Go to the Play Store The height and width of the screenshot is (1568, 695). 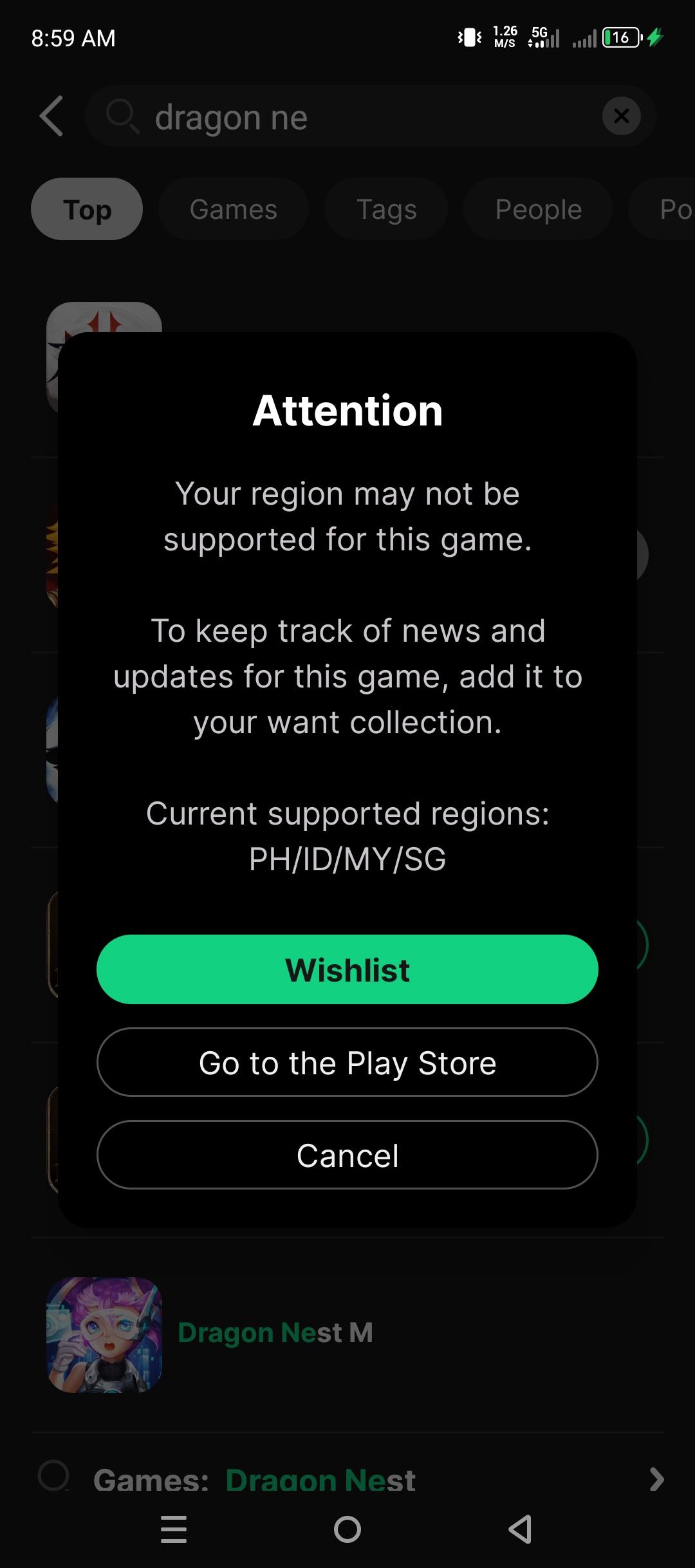pos(347,1063)
